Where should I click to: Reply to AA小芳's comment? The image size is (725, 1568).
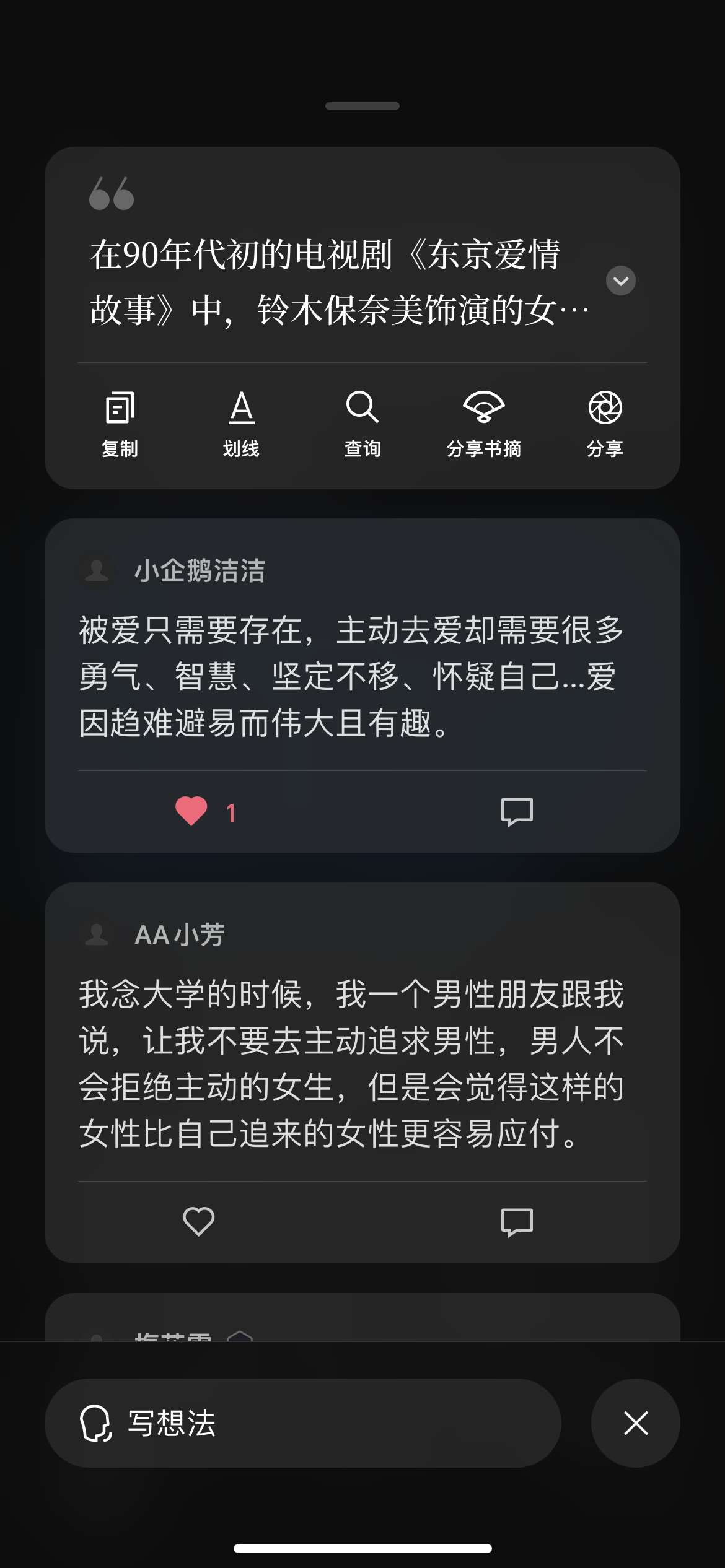point(517,1222)
